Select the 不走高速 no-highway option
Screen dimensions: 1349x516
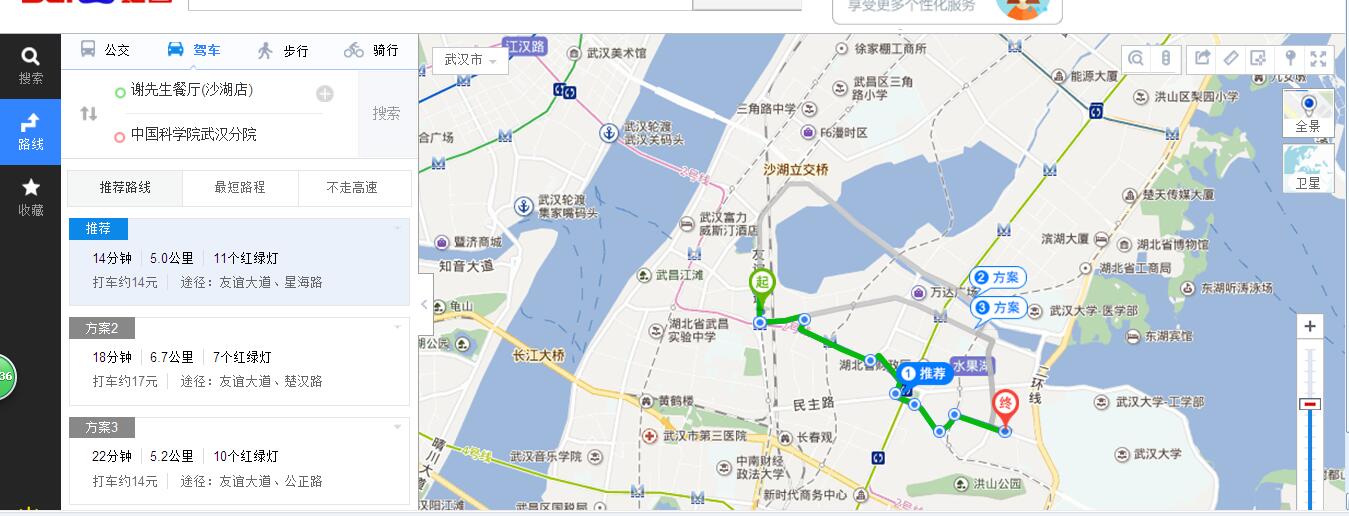point(352,187)
